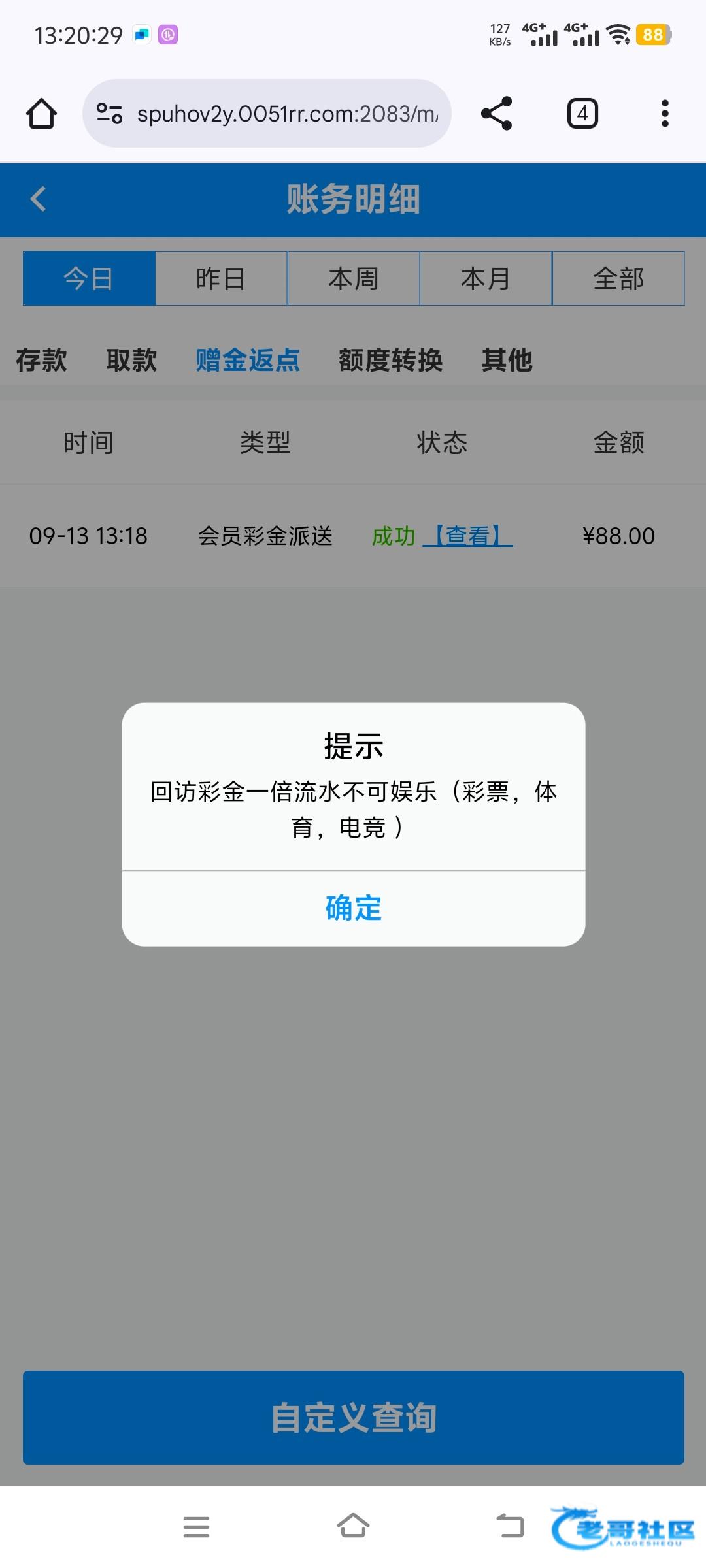Tap system recent apps button
706x1568 pixels.
(196, 1527)
